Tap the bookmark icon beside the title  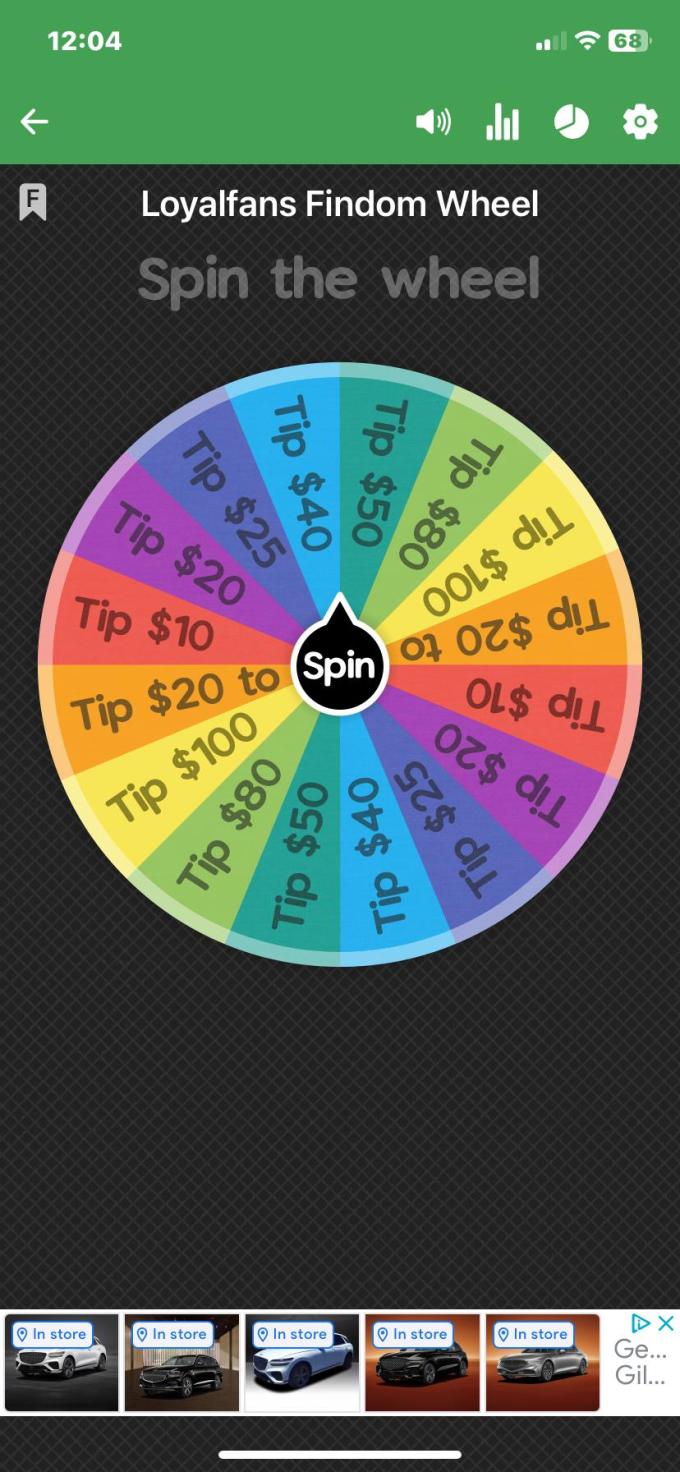[x=33, y=202]
